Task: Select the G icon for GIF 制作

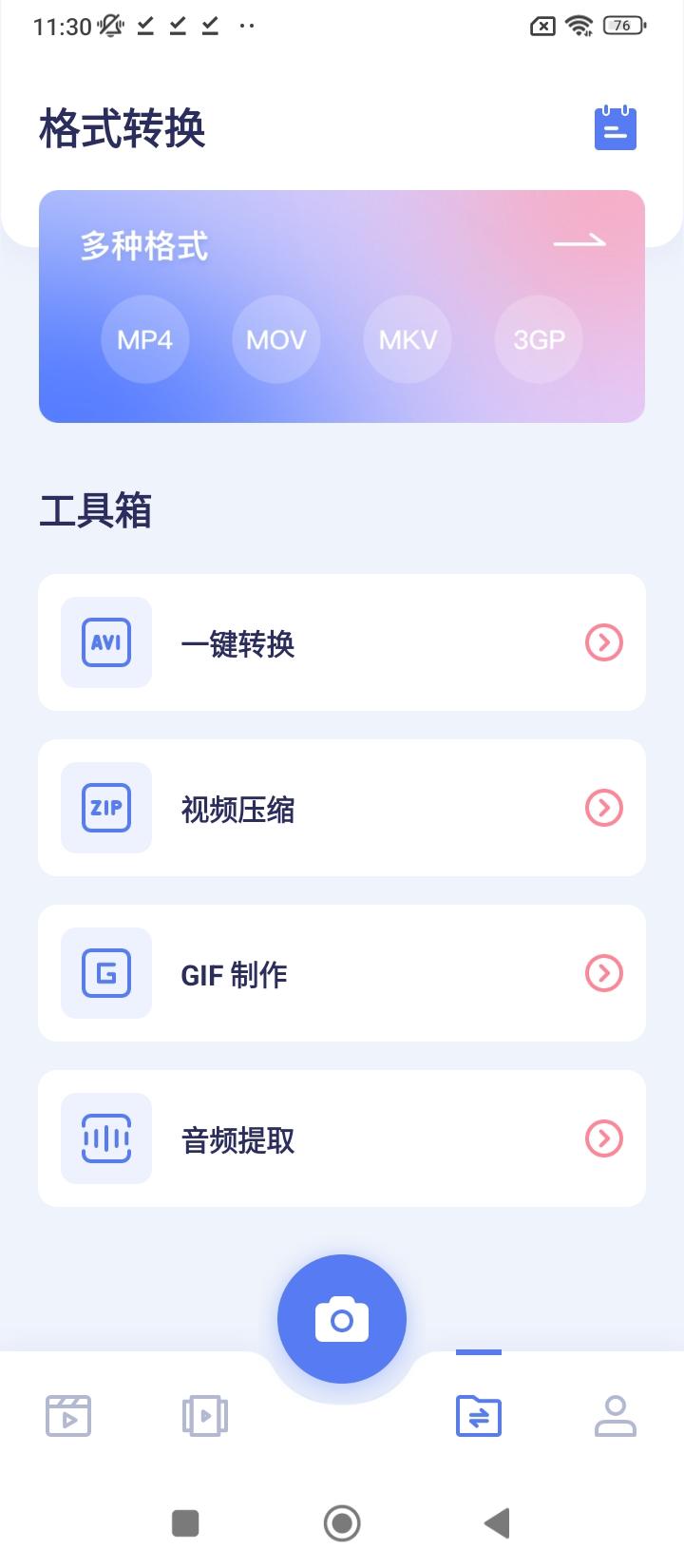Action: point(105,973)
